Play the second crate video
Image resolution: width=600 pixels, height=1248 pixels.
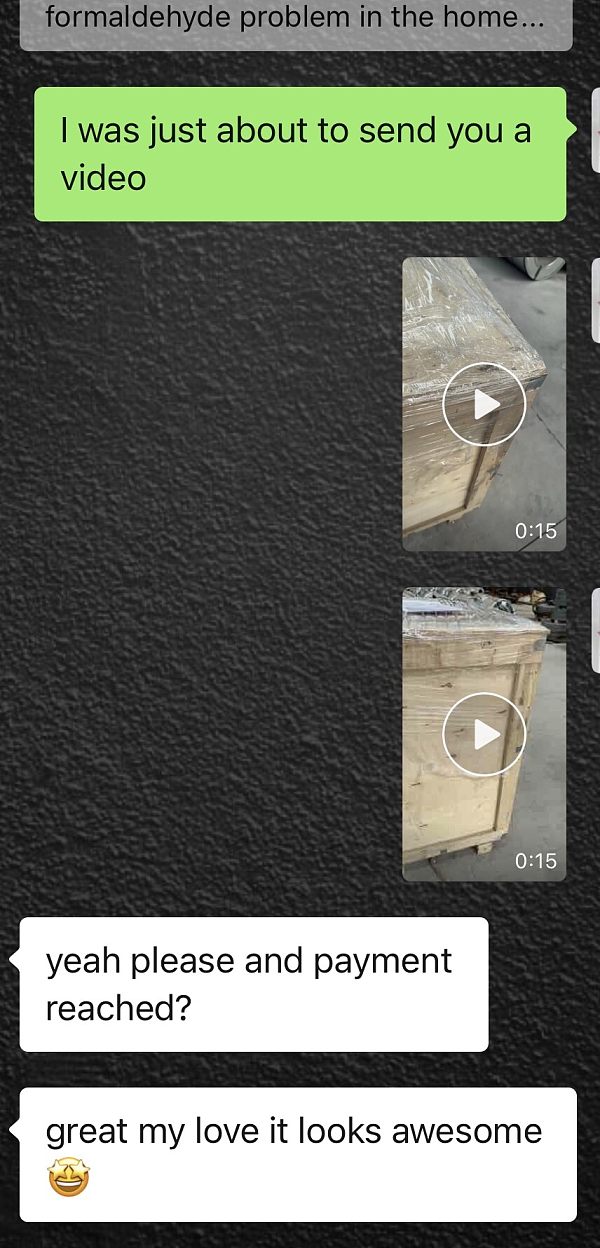coord(484,734)
